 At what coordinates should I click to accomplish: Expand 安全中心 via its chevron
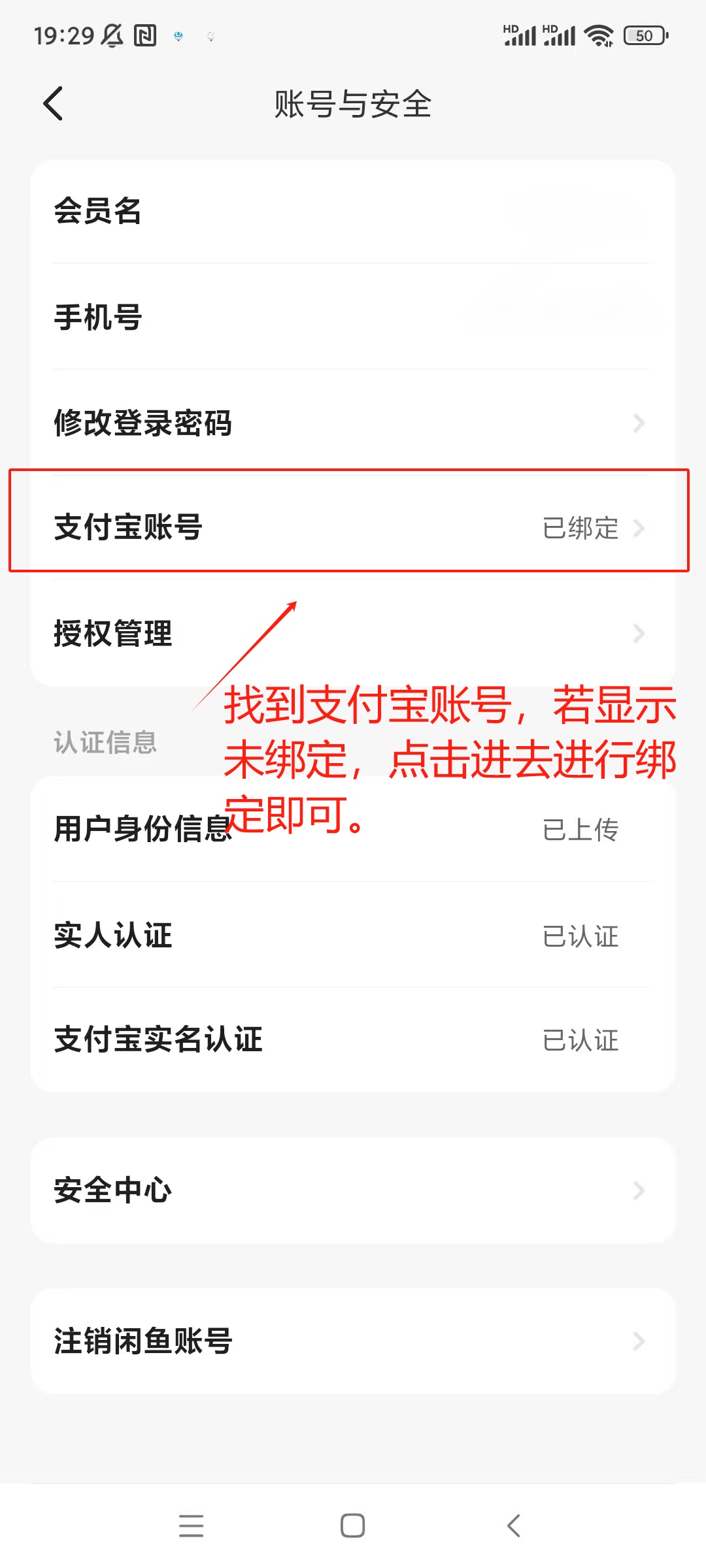click(x=639, y=1190)
